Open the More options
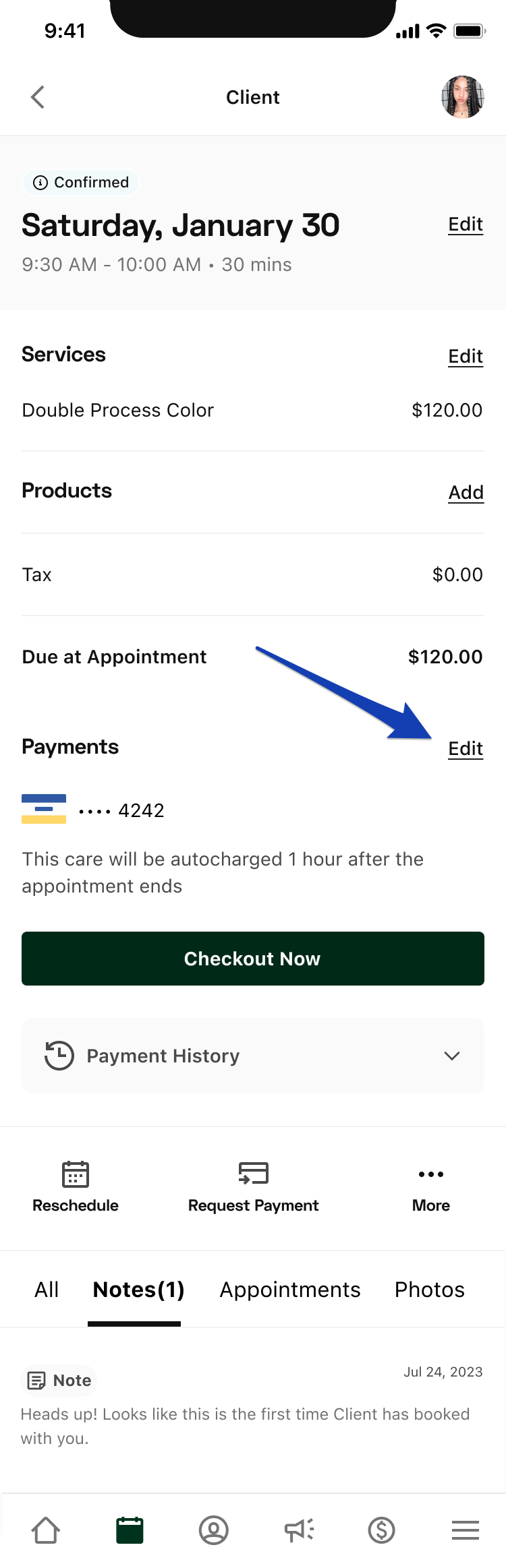506x1568 pixels. 431,1188
